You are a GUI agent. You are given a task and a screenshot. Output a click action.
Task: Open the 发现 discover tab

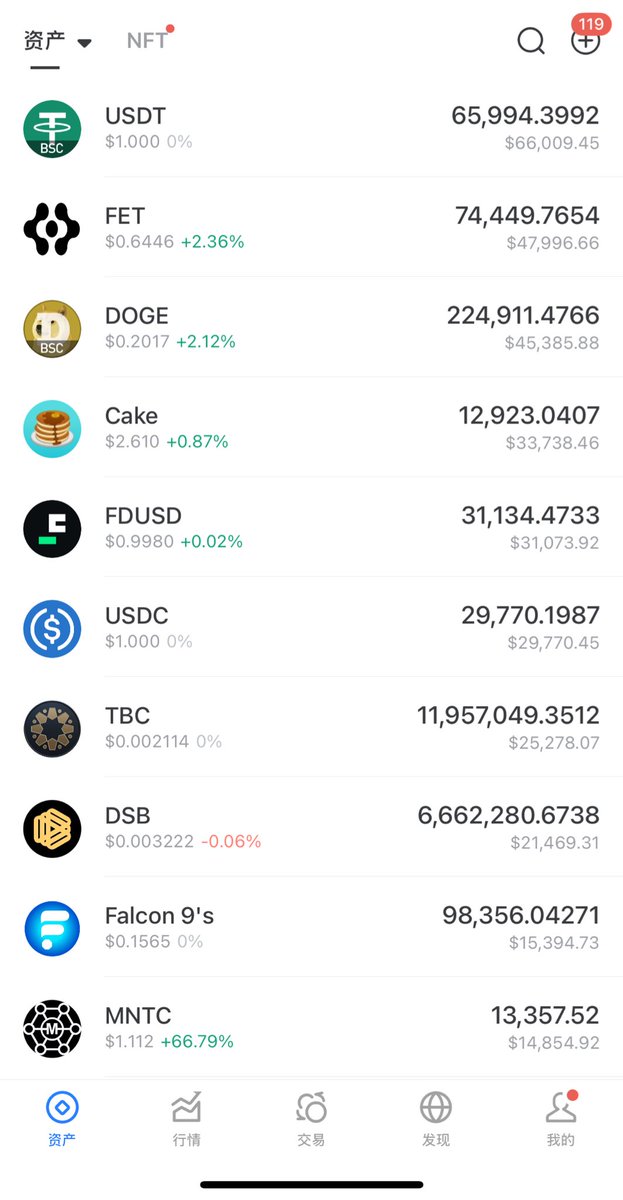click(436, 1119)
